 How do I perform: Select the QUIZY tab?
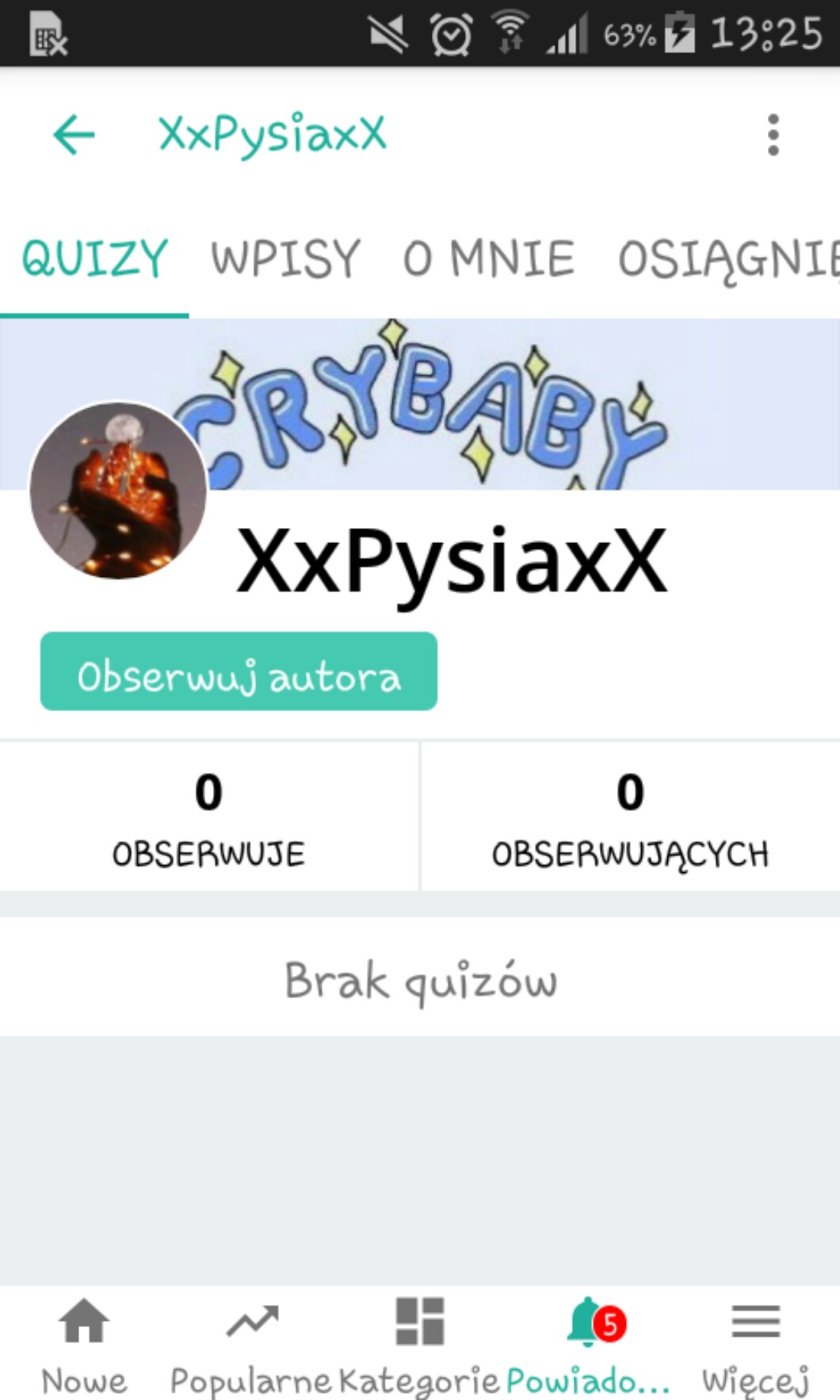(94, 259)
